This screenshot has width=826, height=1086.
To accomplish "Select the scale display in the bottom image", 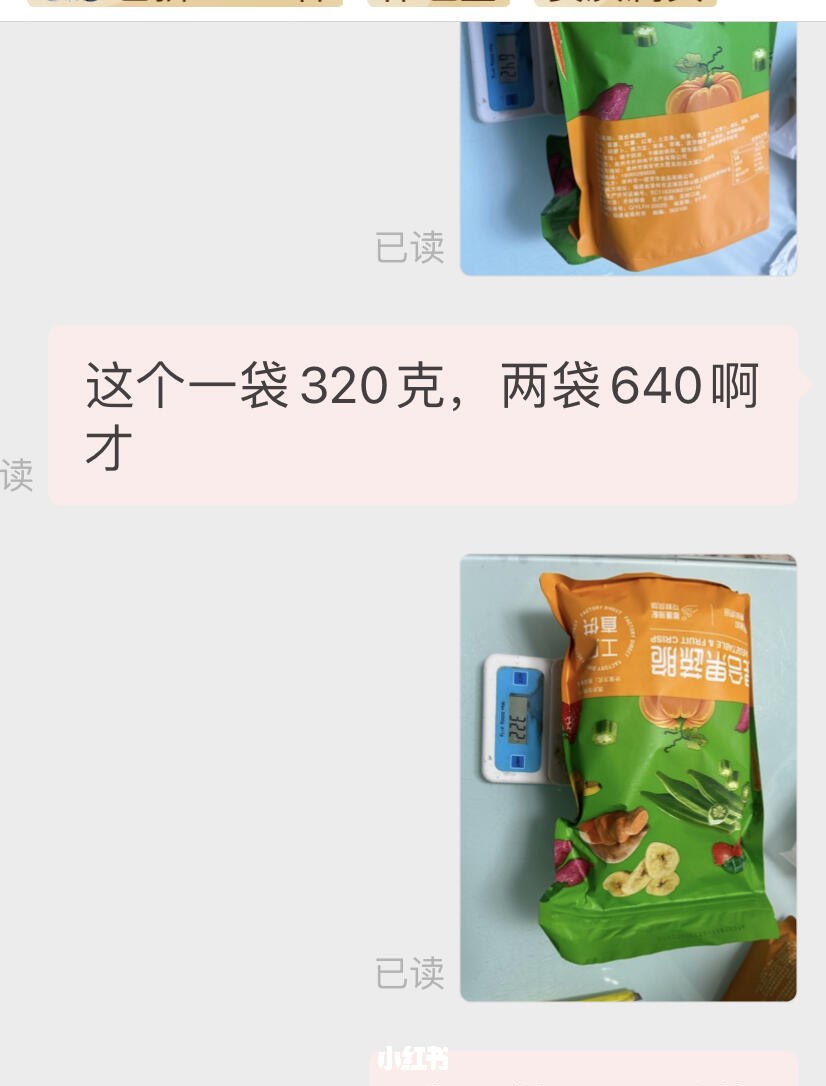I will click(x=519, y=719).
